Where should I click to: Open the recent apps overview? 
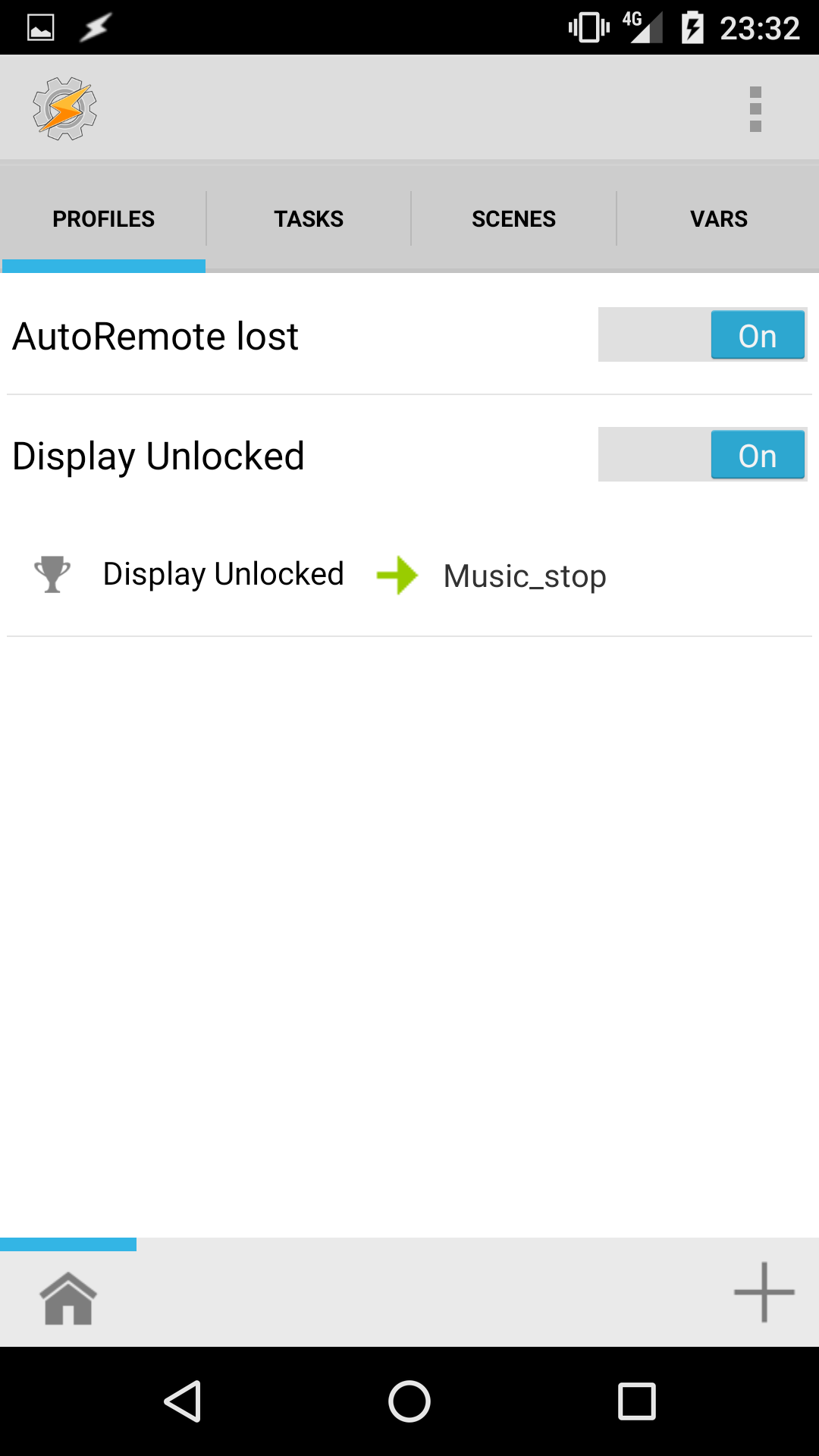click(x=636, y=1401)
